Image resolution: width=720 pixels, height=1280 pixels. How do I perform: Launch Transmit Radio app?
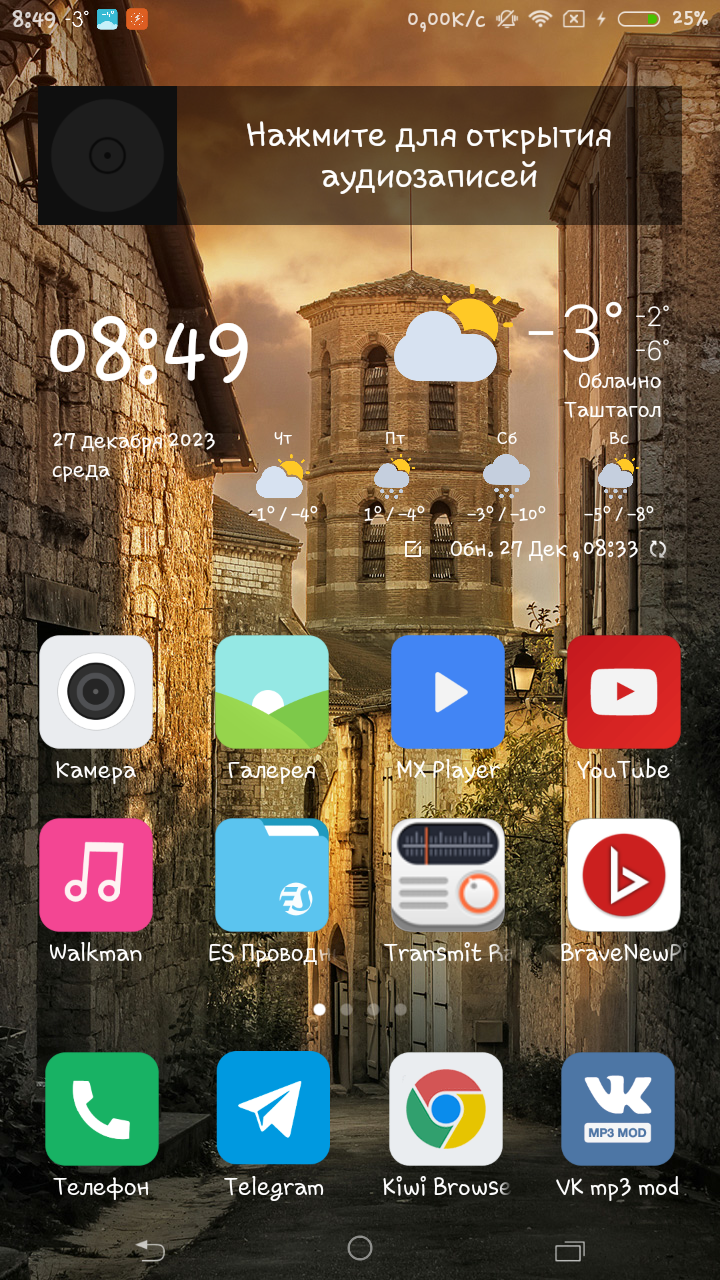448,875
